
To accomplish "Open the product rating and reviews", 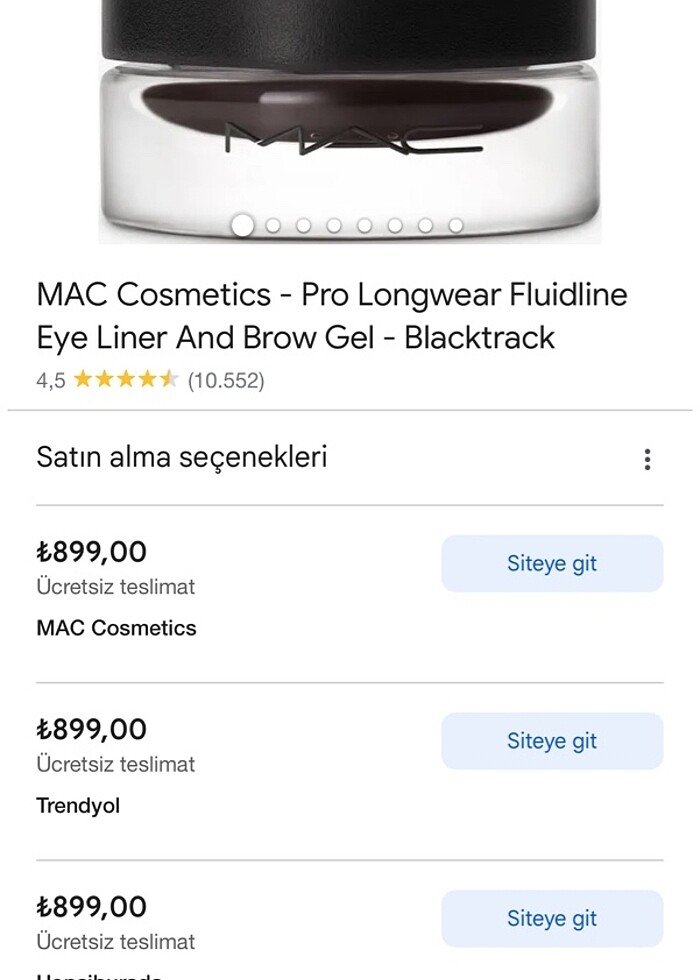I will [x=150, y=380].
